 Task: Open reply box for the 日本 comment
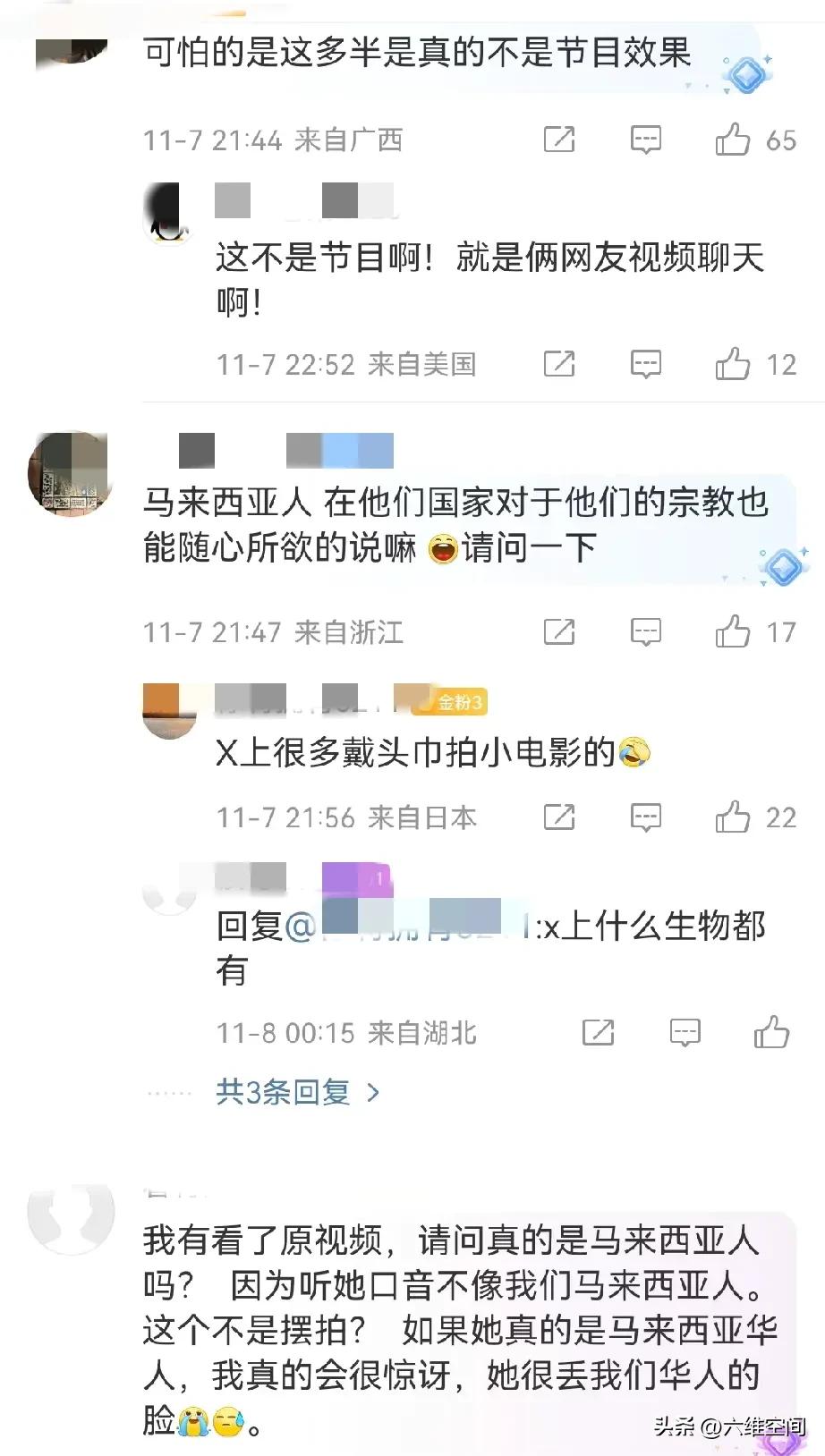[645, 817]
